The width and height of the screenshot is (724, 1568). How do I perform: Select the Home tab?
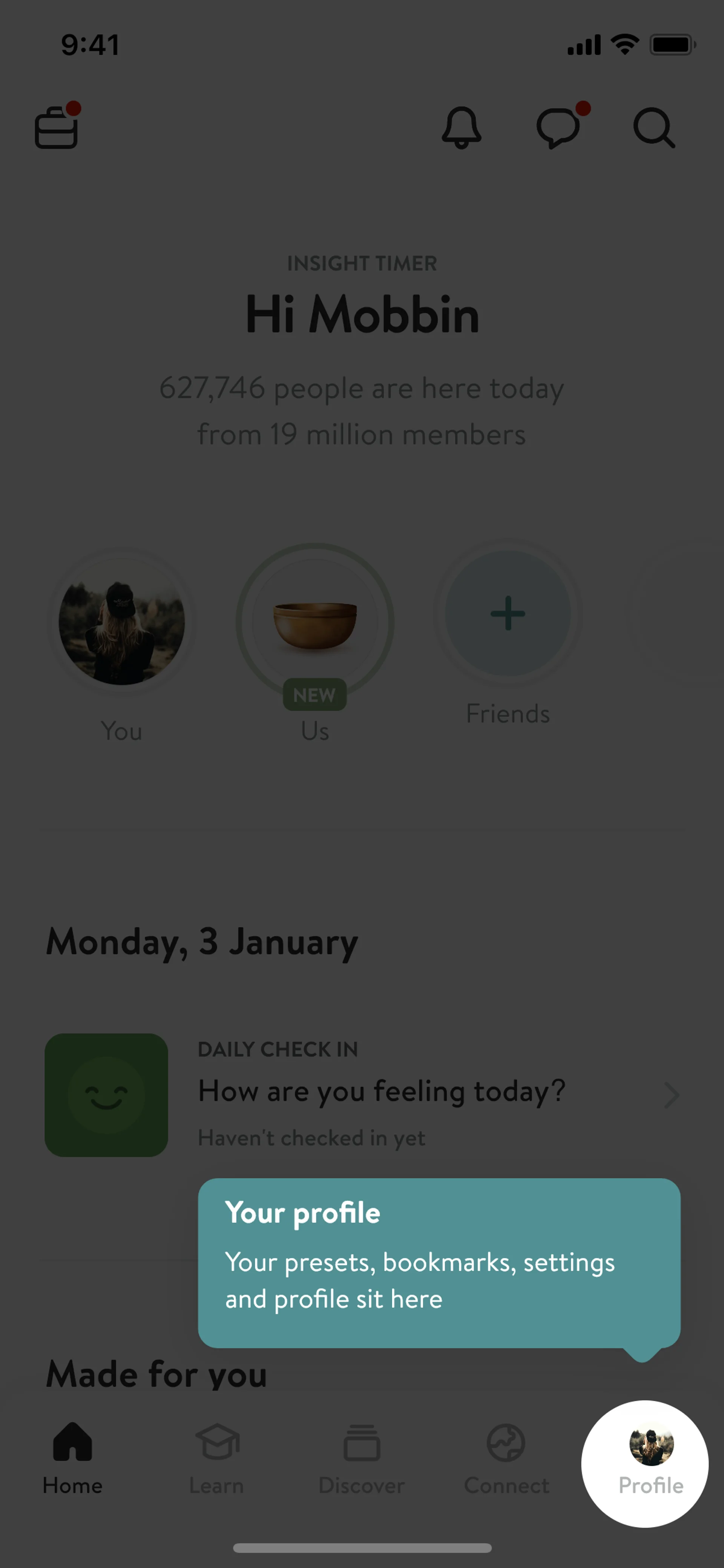(72, 1459)
